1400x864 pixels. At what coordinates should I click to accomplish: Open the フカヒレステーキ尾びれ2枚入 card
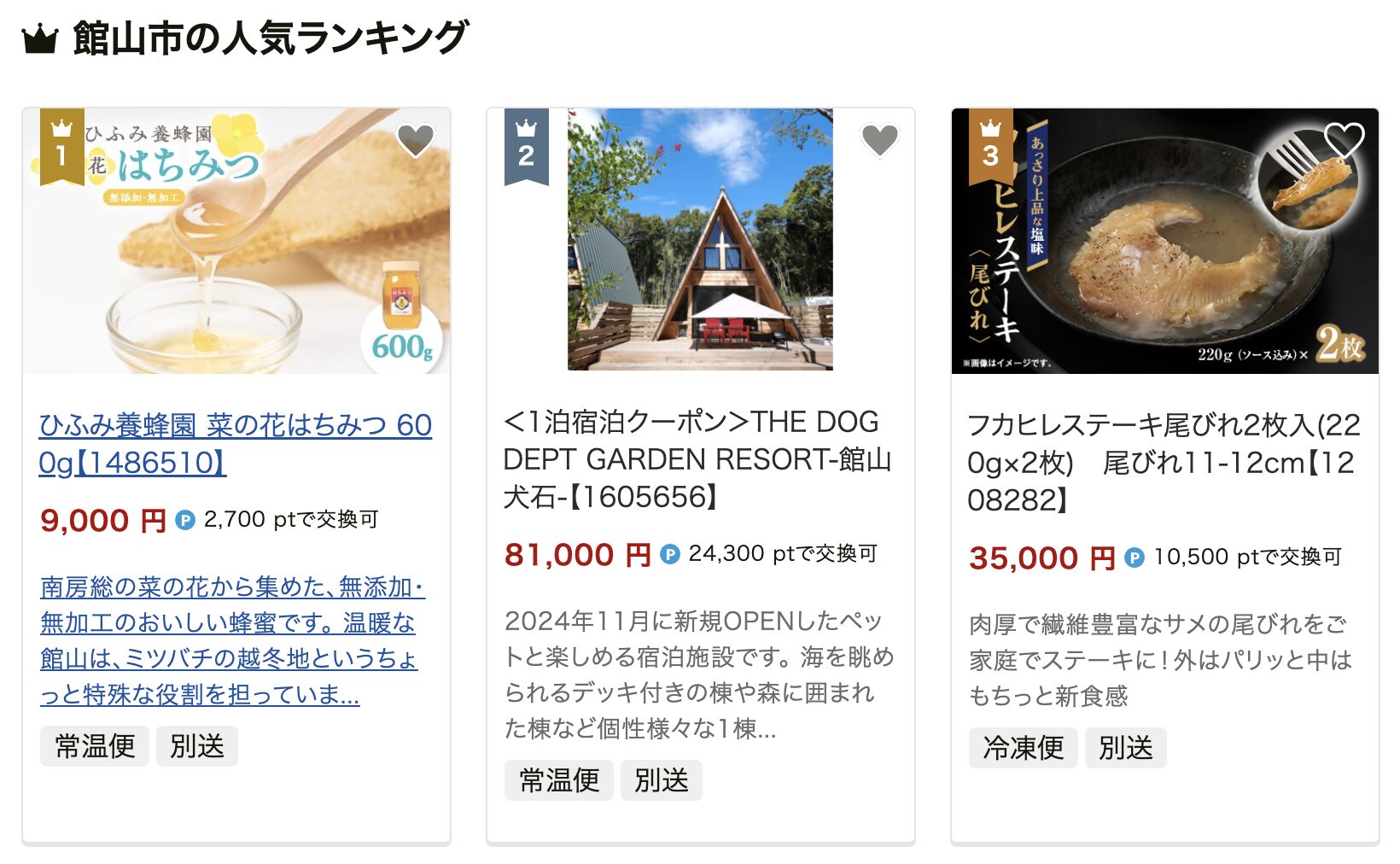(1163, 462)
